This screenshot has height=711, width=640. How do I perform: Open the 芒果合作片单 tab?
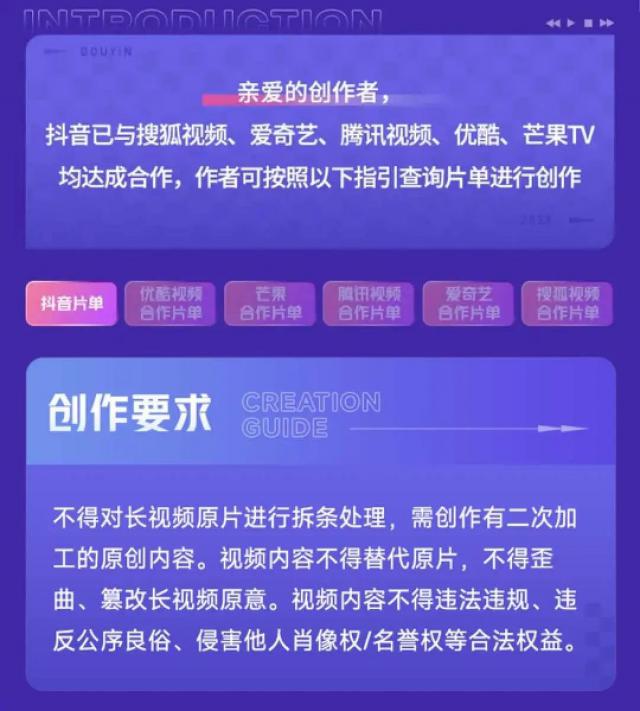(x=270, y=304)
